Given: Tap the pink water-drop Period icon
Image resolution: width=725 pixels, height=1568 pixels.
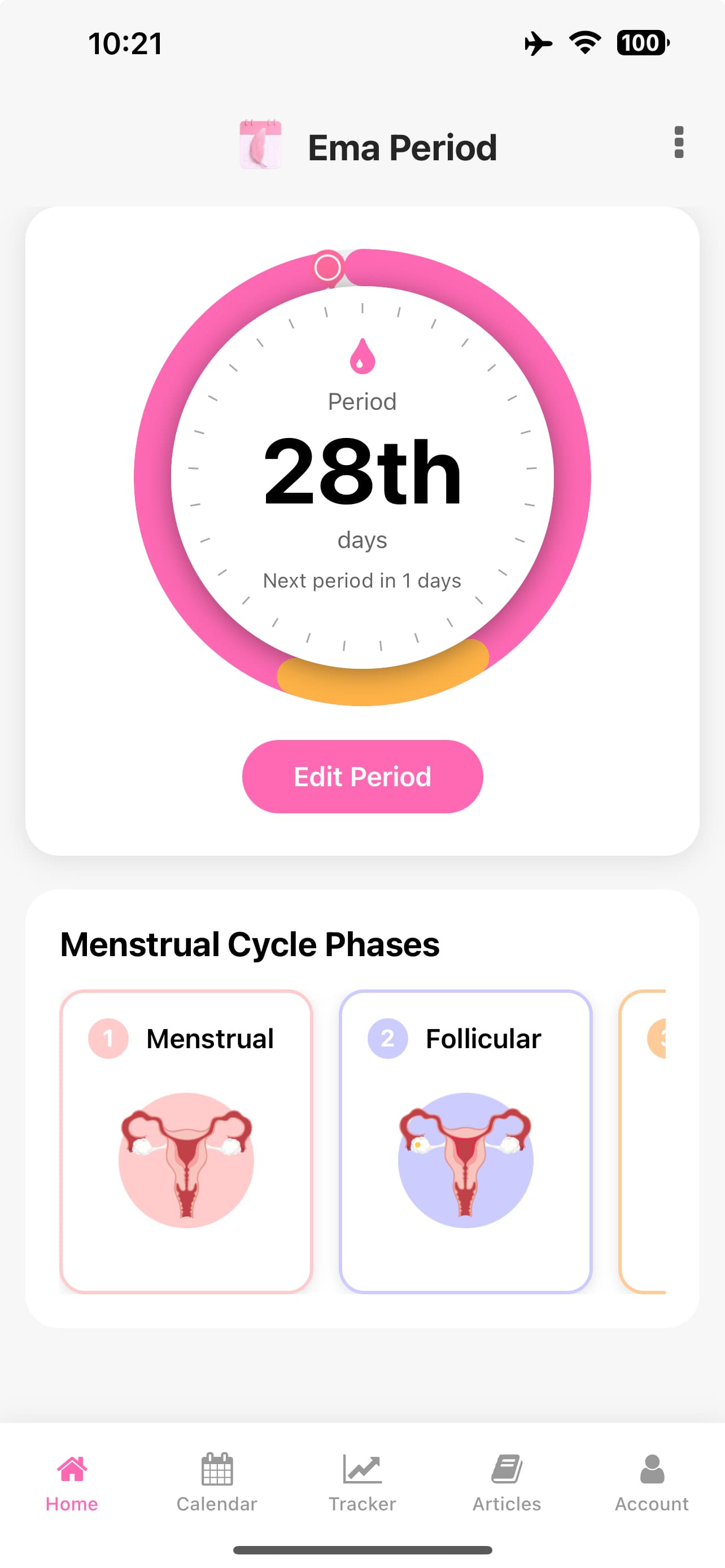Looking at the screenshot, I should tap(361, 356).
